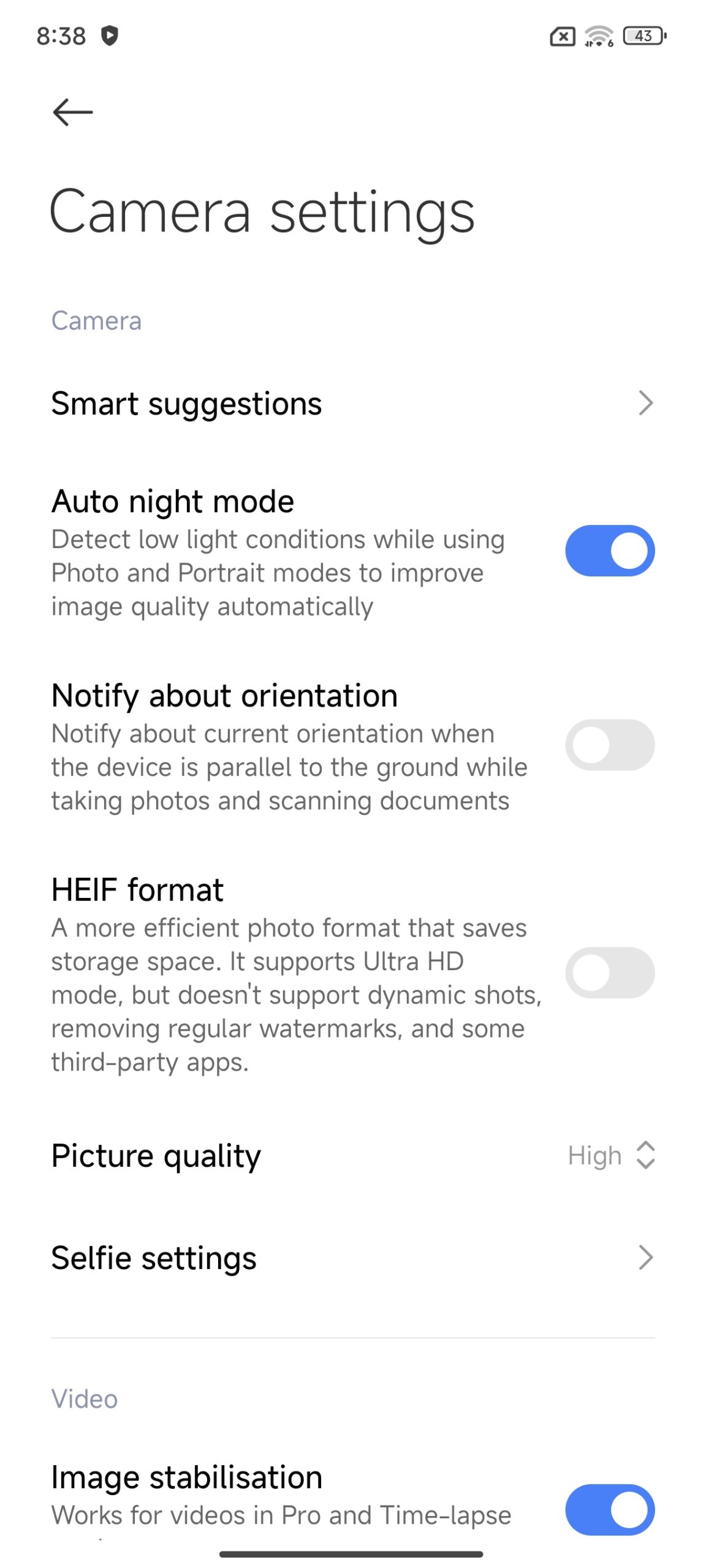This screenshot has height=1568, width=706.
Task: Turn on HEIF format
Action: pos(609,972)
